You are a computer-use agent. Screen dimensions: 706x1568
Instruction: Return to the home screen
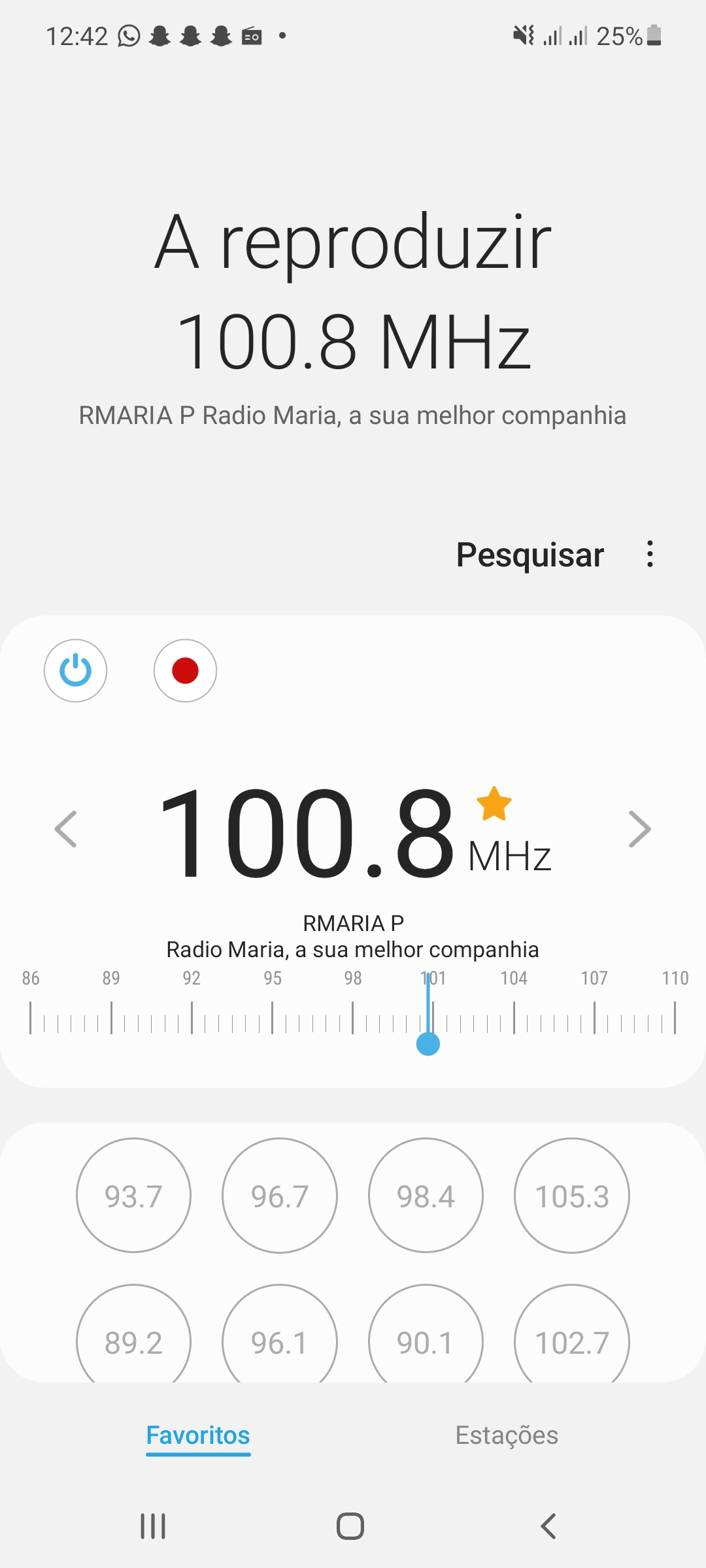click(350, 1527)
